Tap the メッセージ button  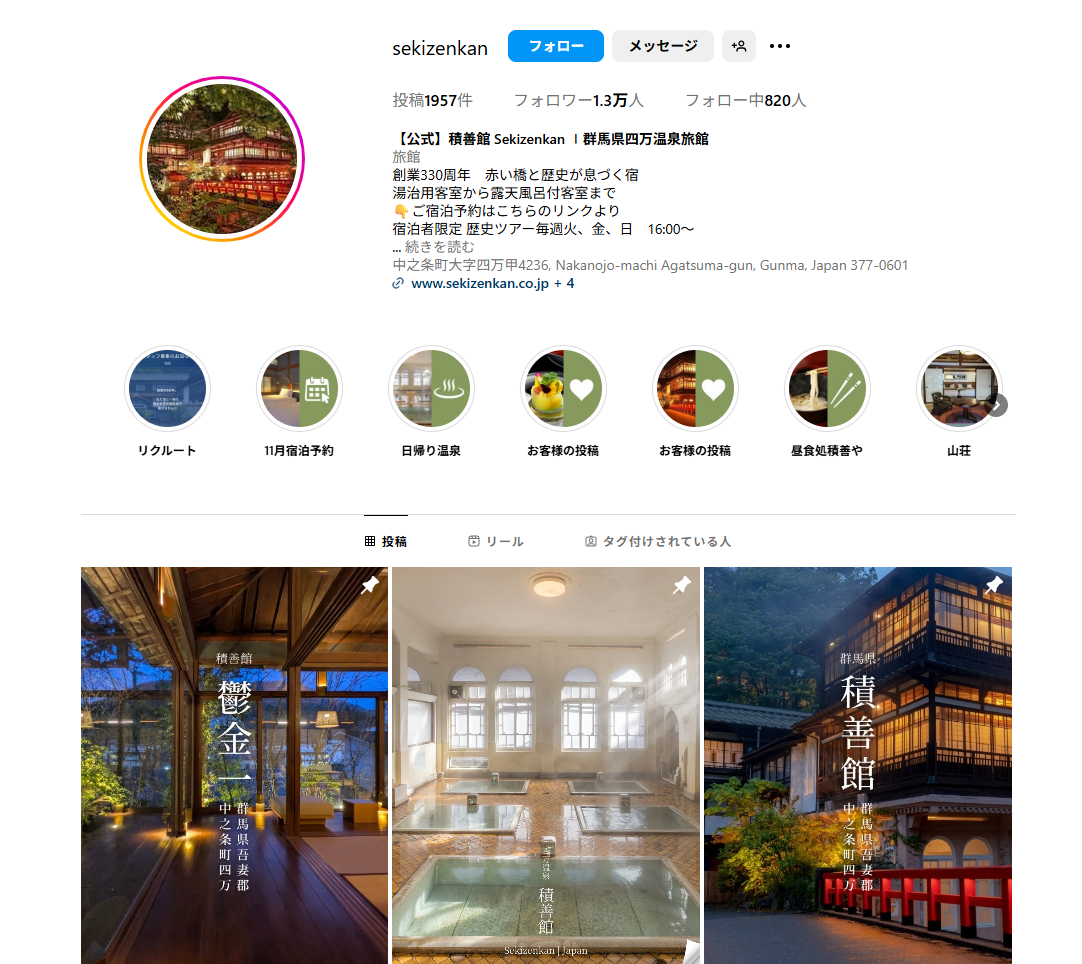click(x=662, y=46)
